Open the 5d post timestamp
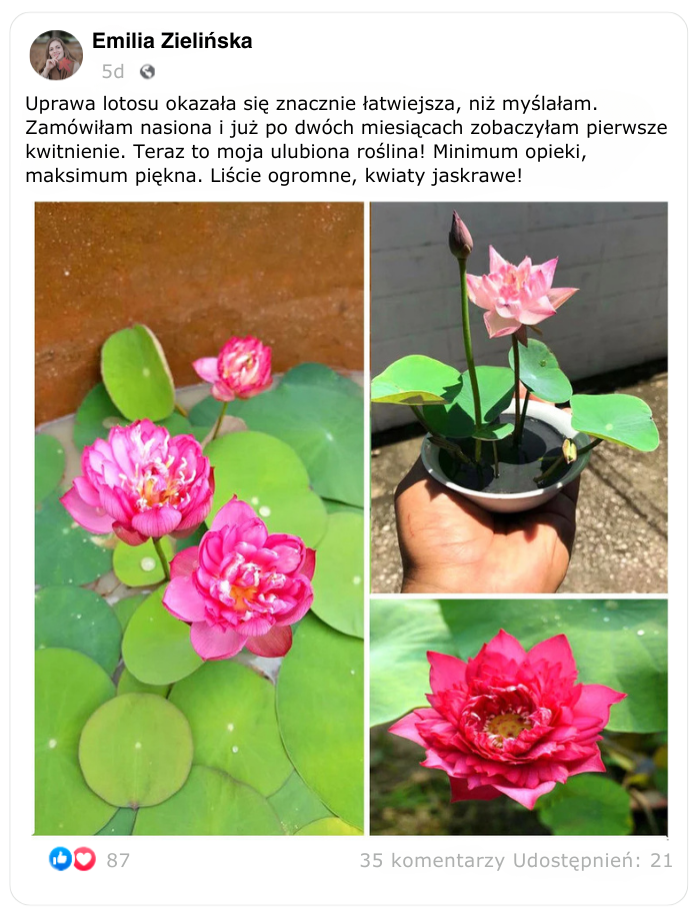 click(x=113, y=72)
